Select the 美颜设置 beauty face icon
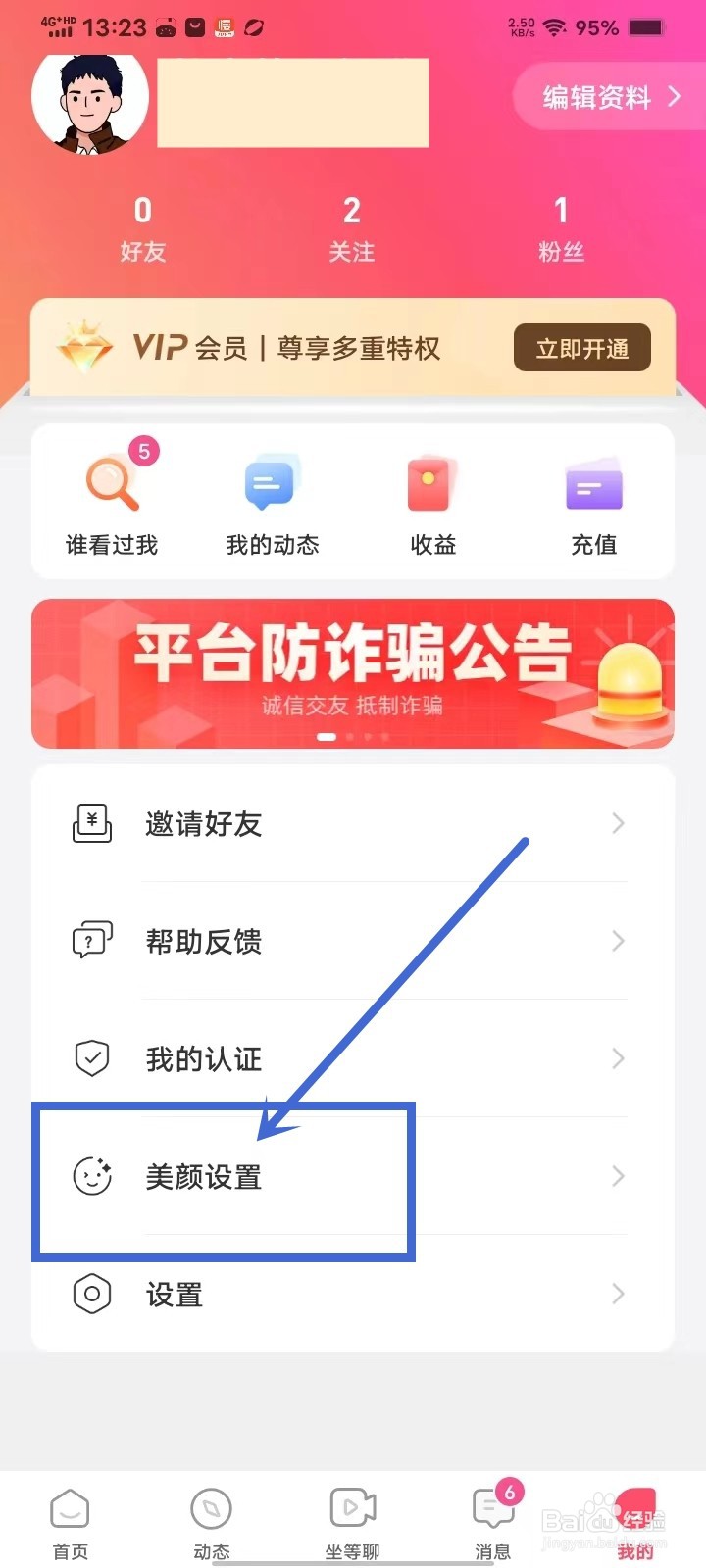The image size is (706, 1568). click(91, 1176)
